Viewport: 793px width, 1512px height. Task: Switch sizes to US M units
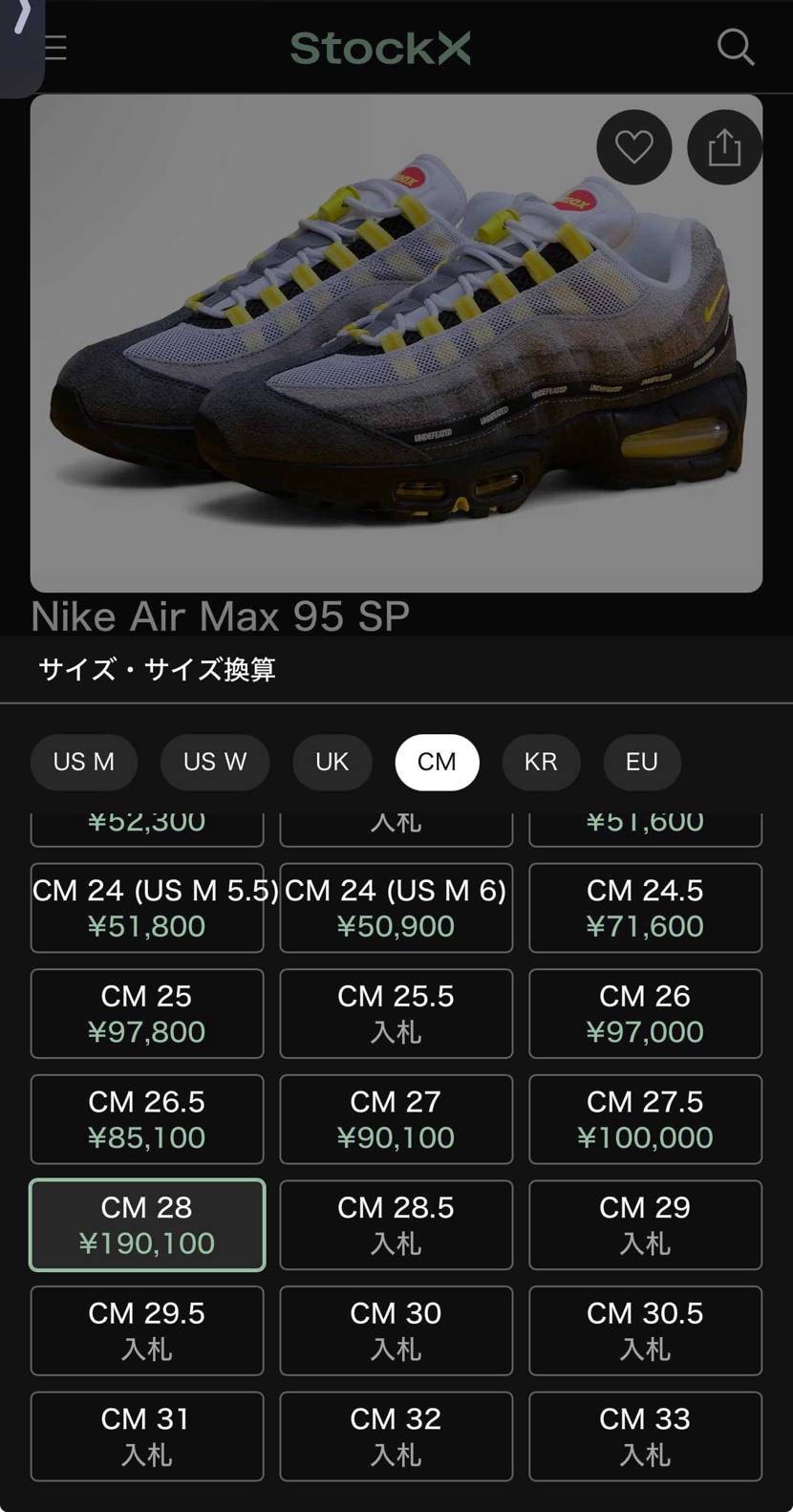pos(83,762)
